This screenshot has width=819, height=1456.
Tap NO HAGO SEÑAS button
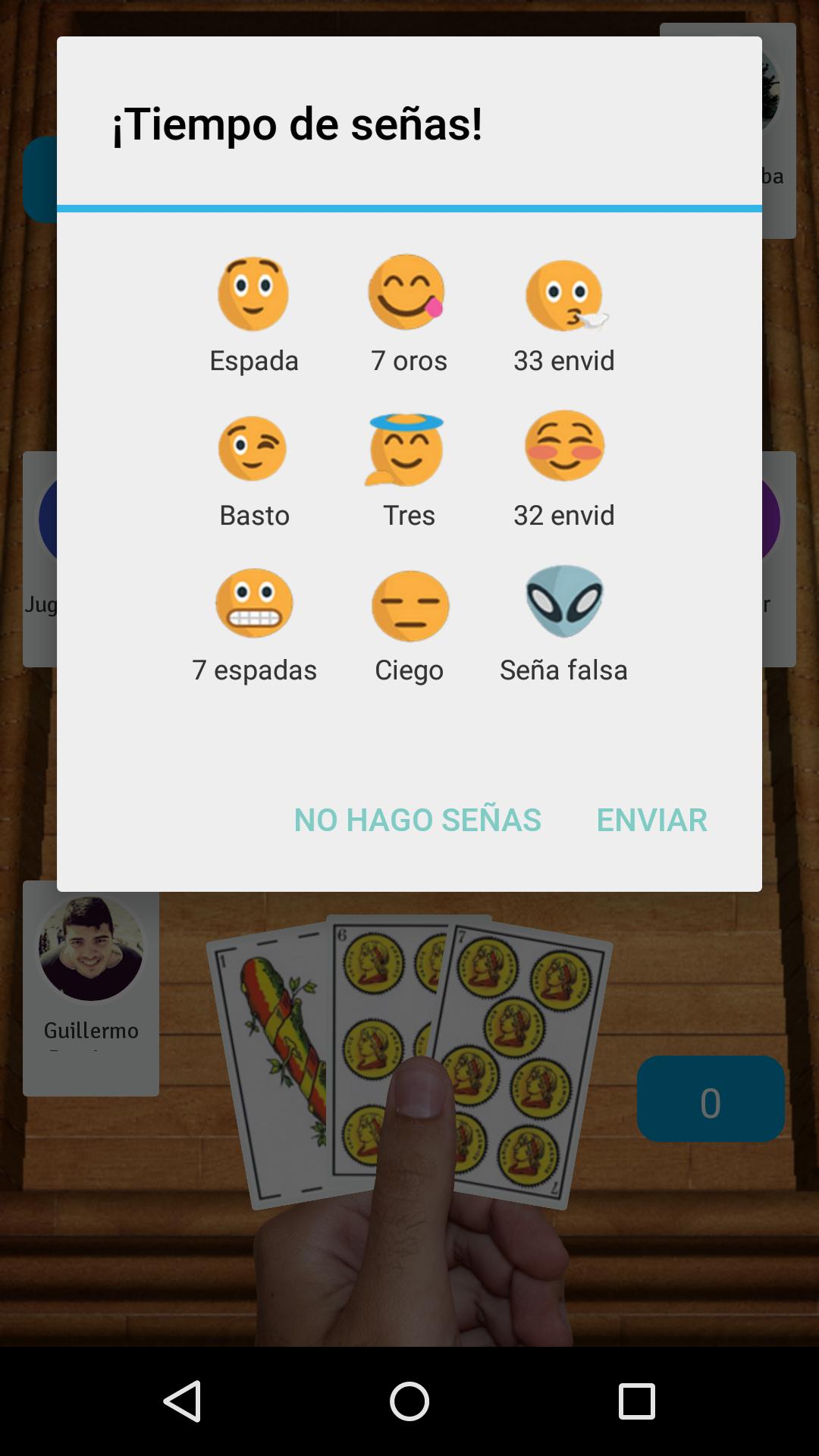coord(417,819)
